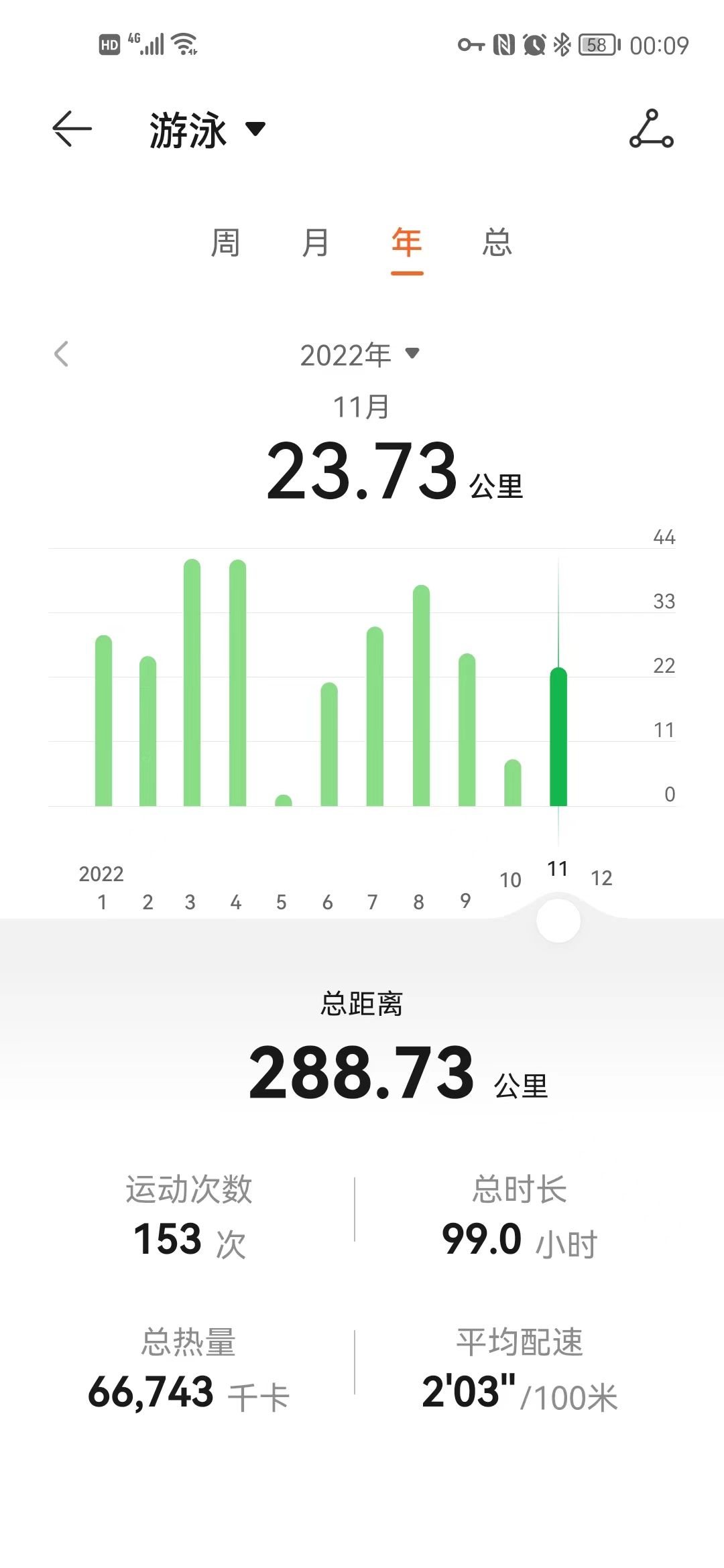Expand the 2022年 year picker
The height and width of the screenshot is (1568, 724).
point(360,354)
